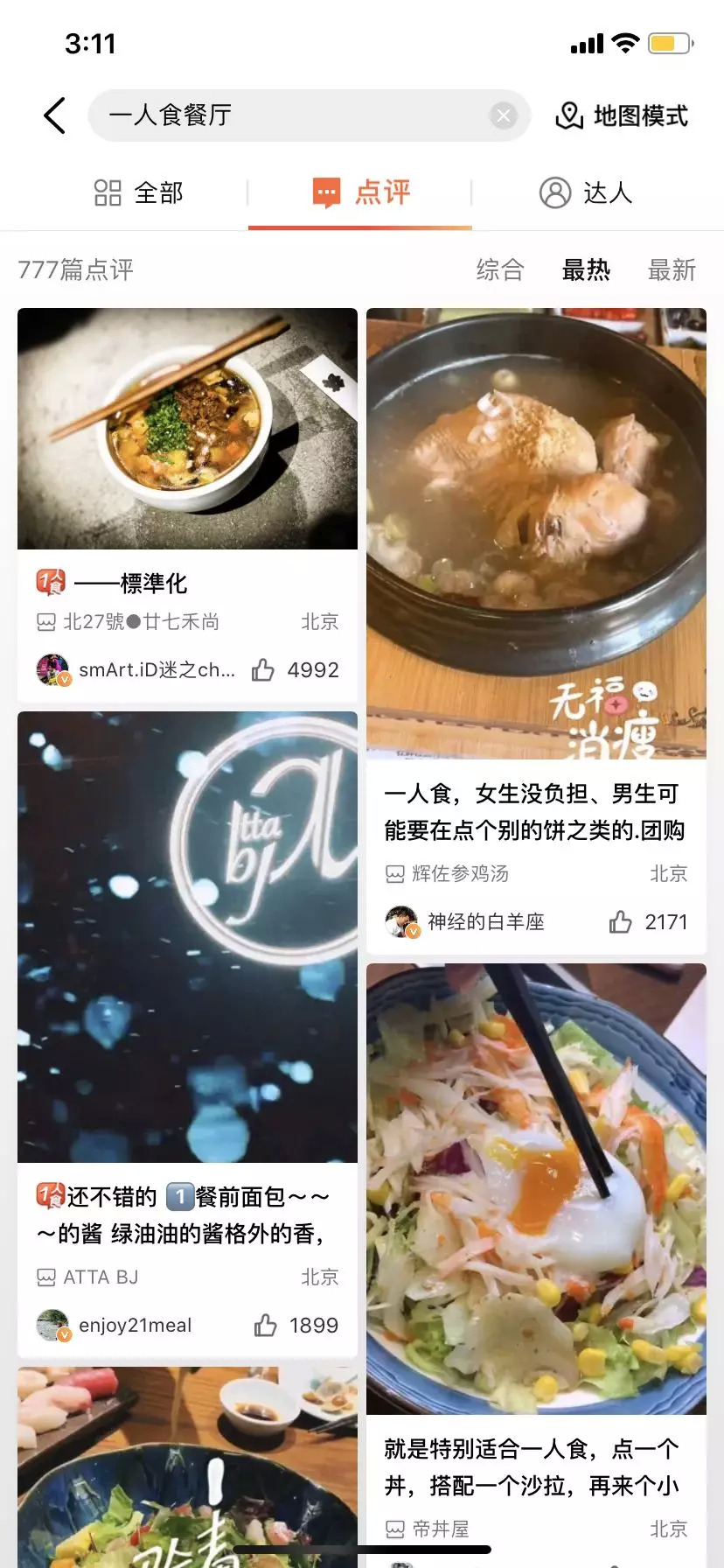Open the 达人 tab
The height and width of the screenshot is (1568, 724).
[x=586, y=192]
